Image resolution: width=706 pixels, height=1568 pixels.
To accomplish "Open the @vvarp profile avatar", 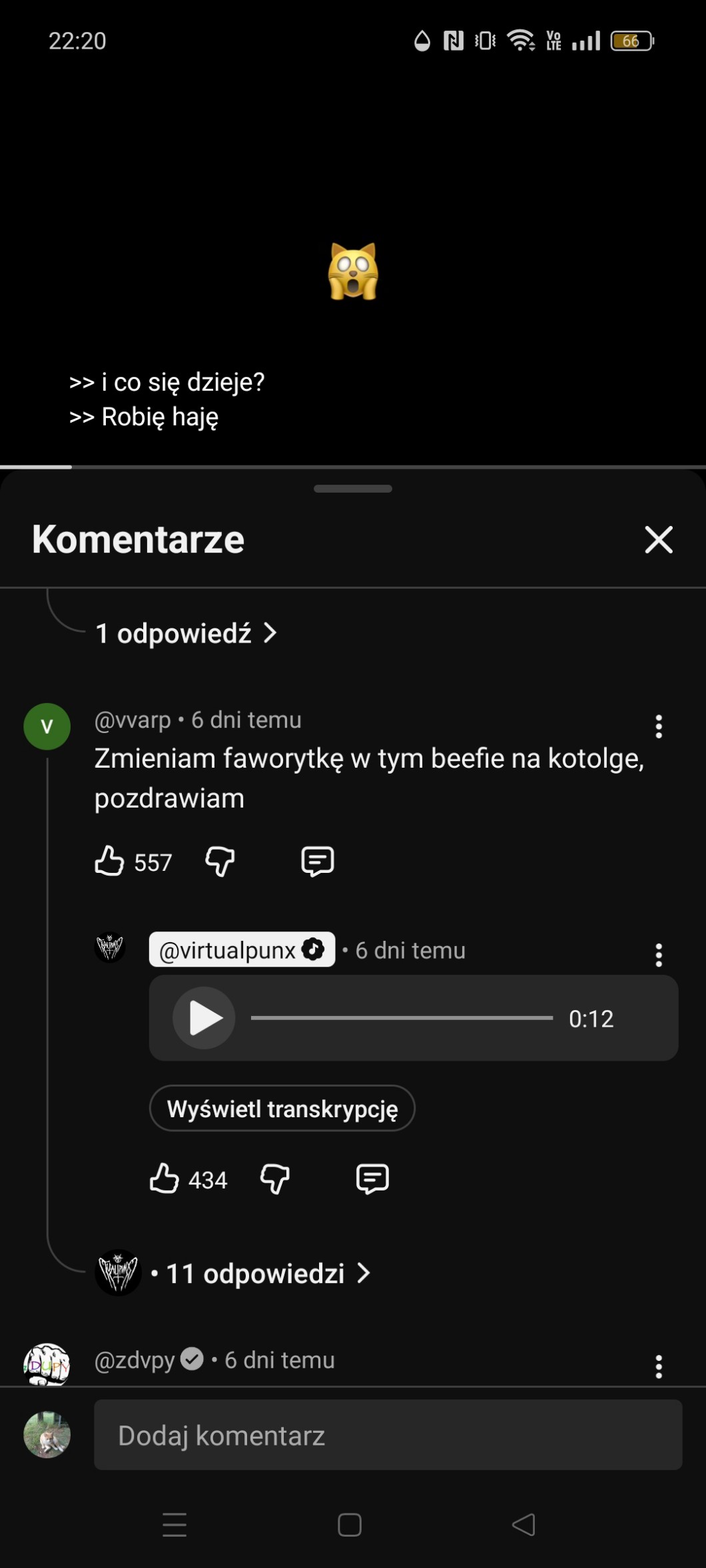I will point(47,726).
